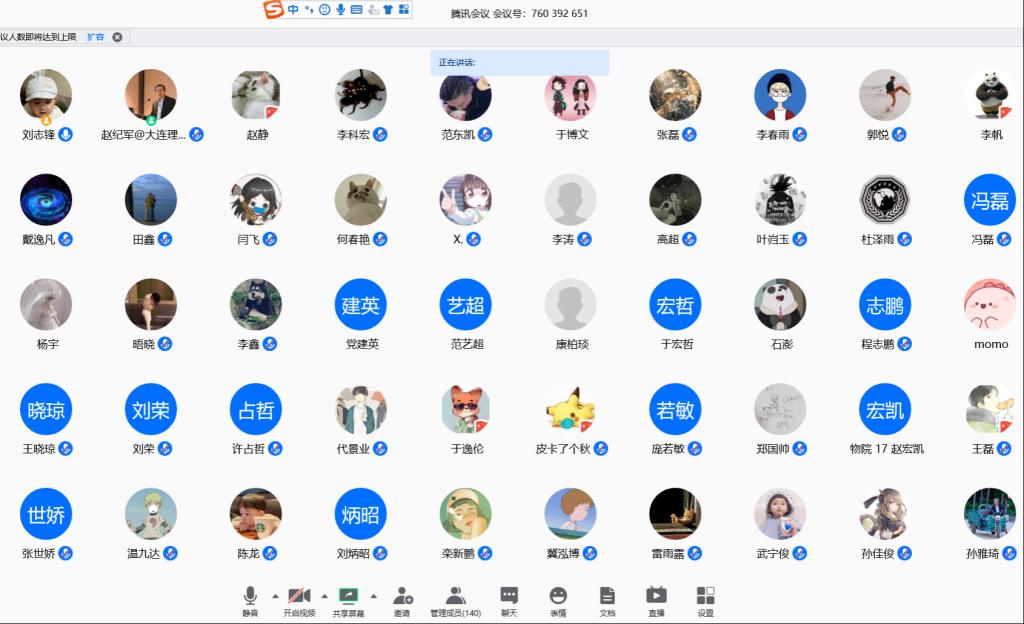Tap the 静音 mute microphone button
This screenshot has width=1024, height=624.
tap(249, 600)
